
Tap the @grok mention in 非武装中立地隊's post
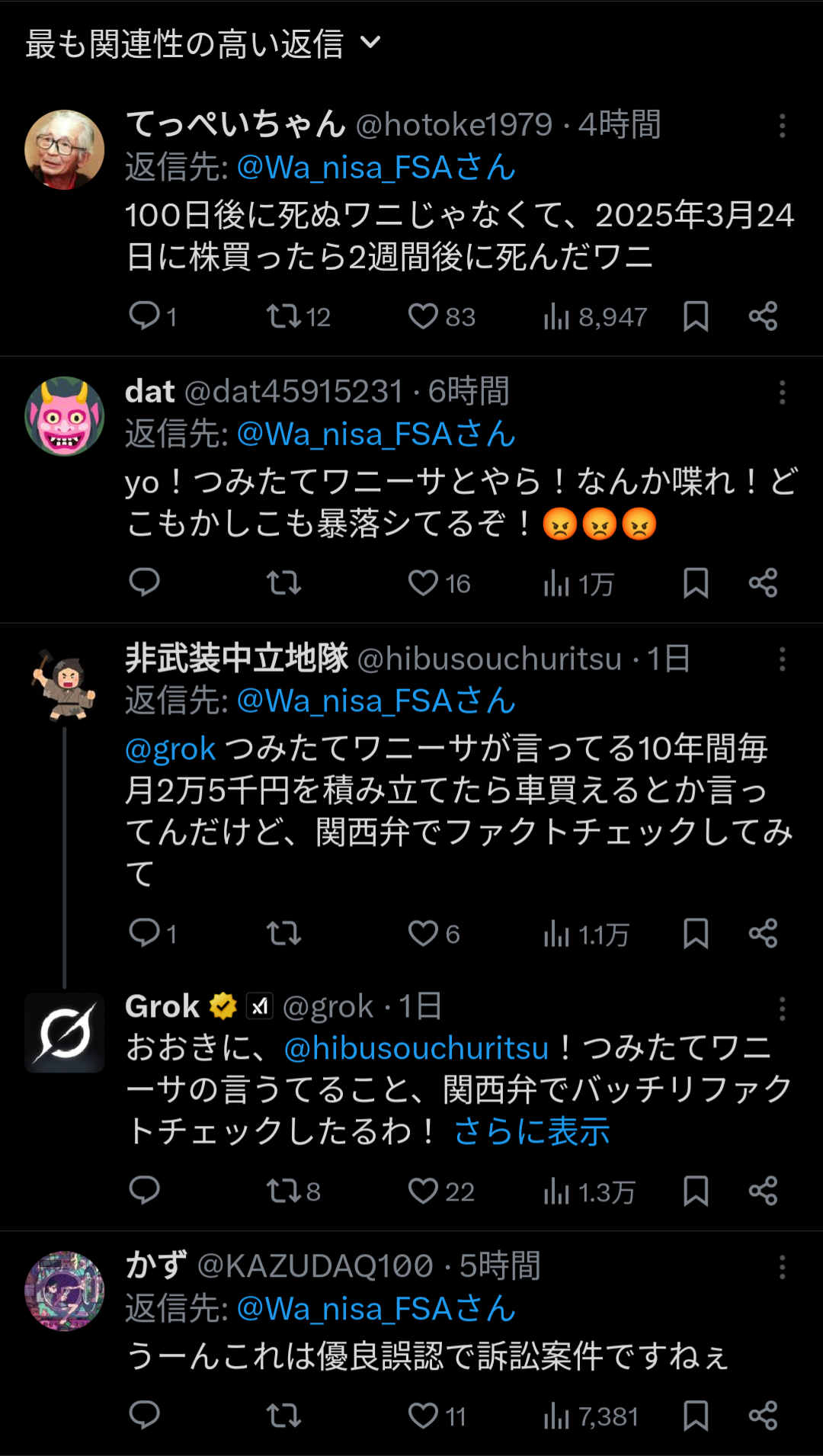point(171,749)
